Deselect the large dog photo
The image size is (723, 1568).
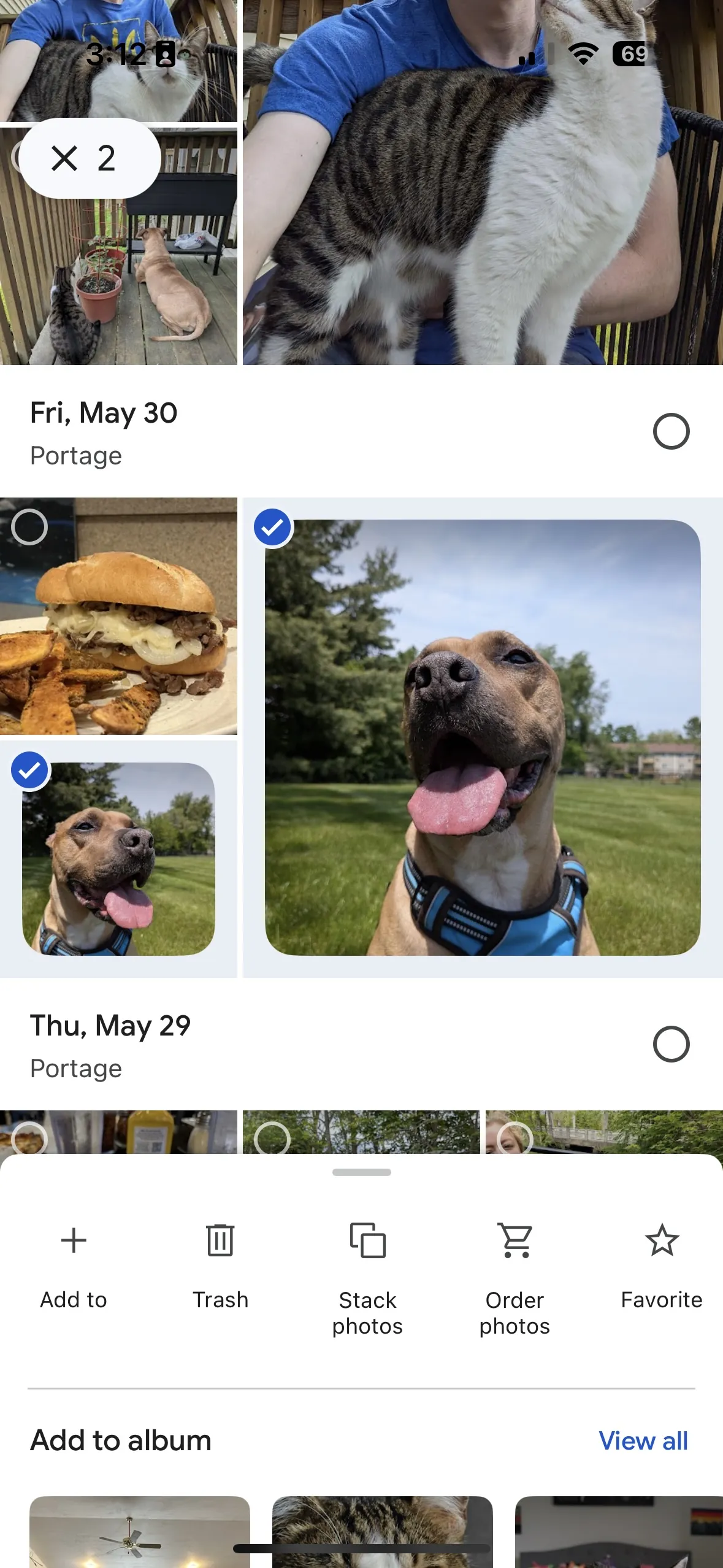(x=272, y=527)
